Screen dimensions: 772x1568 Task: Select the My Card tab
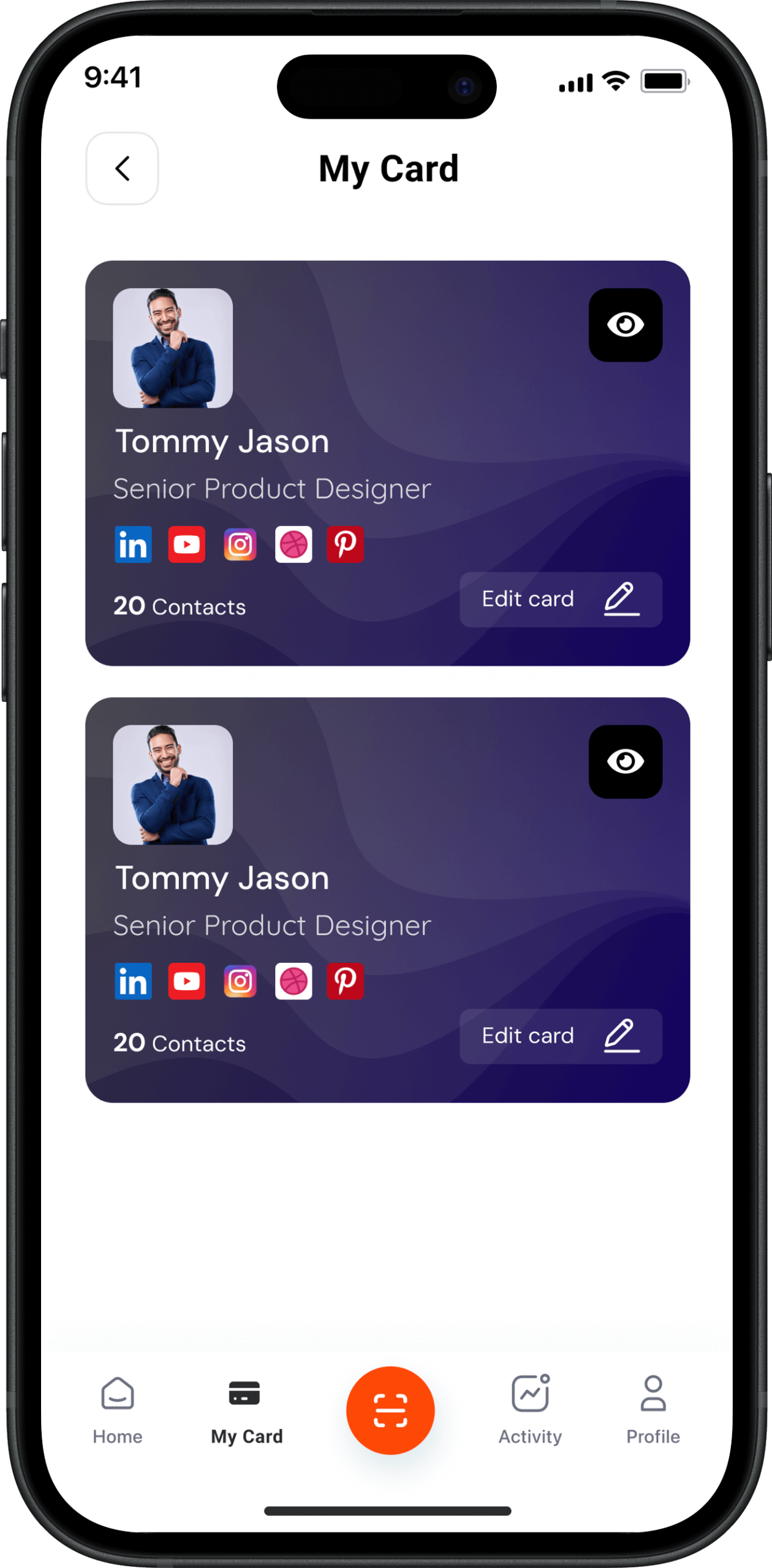(x=246, y=1409)
